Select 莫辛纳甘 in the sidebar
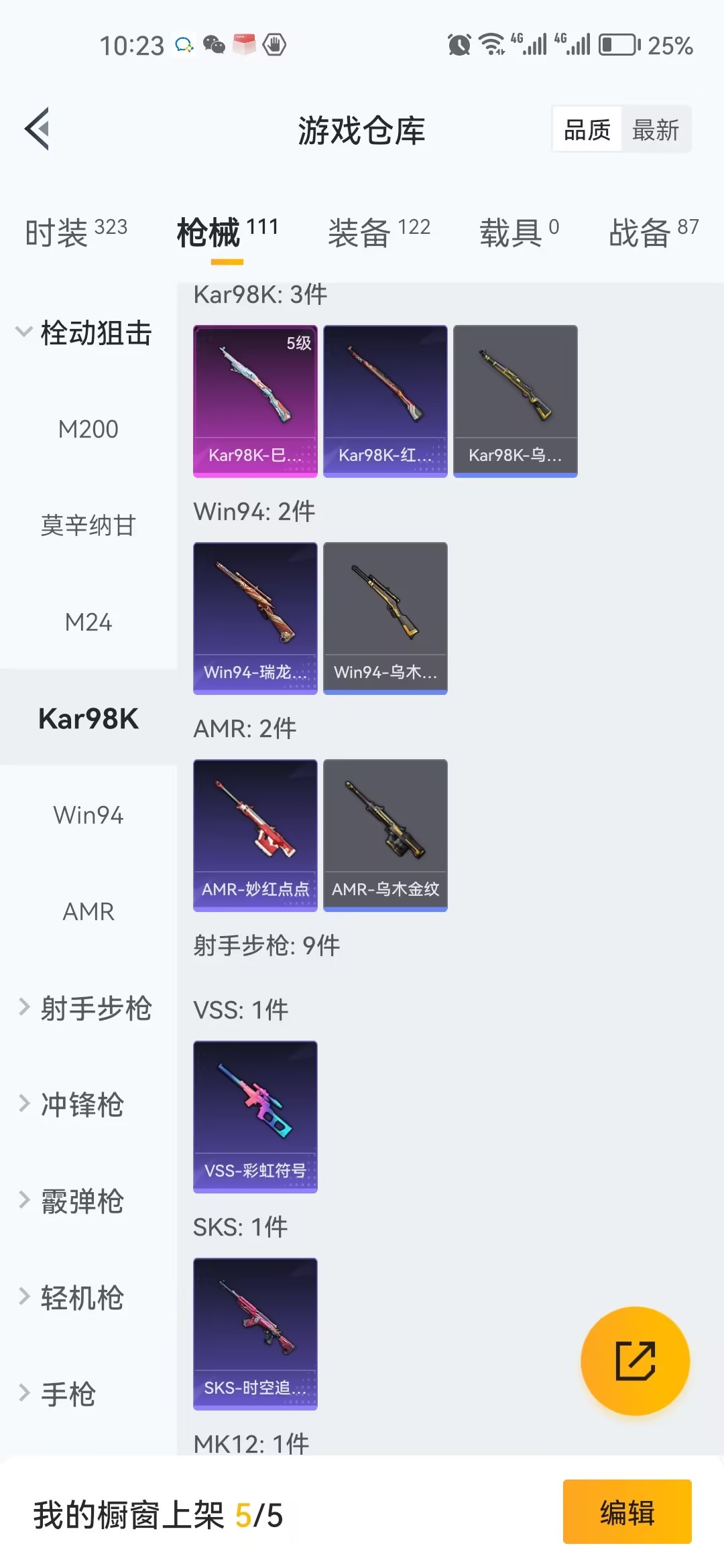This screenshot has width=724, height=1568. pos(88,525)
